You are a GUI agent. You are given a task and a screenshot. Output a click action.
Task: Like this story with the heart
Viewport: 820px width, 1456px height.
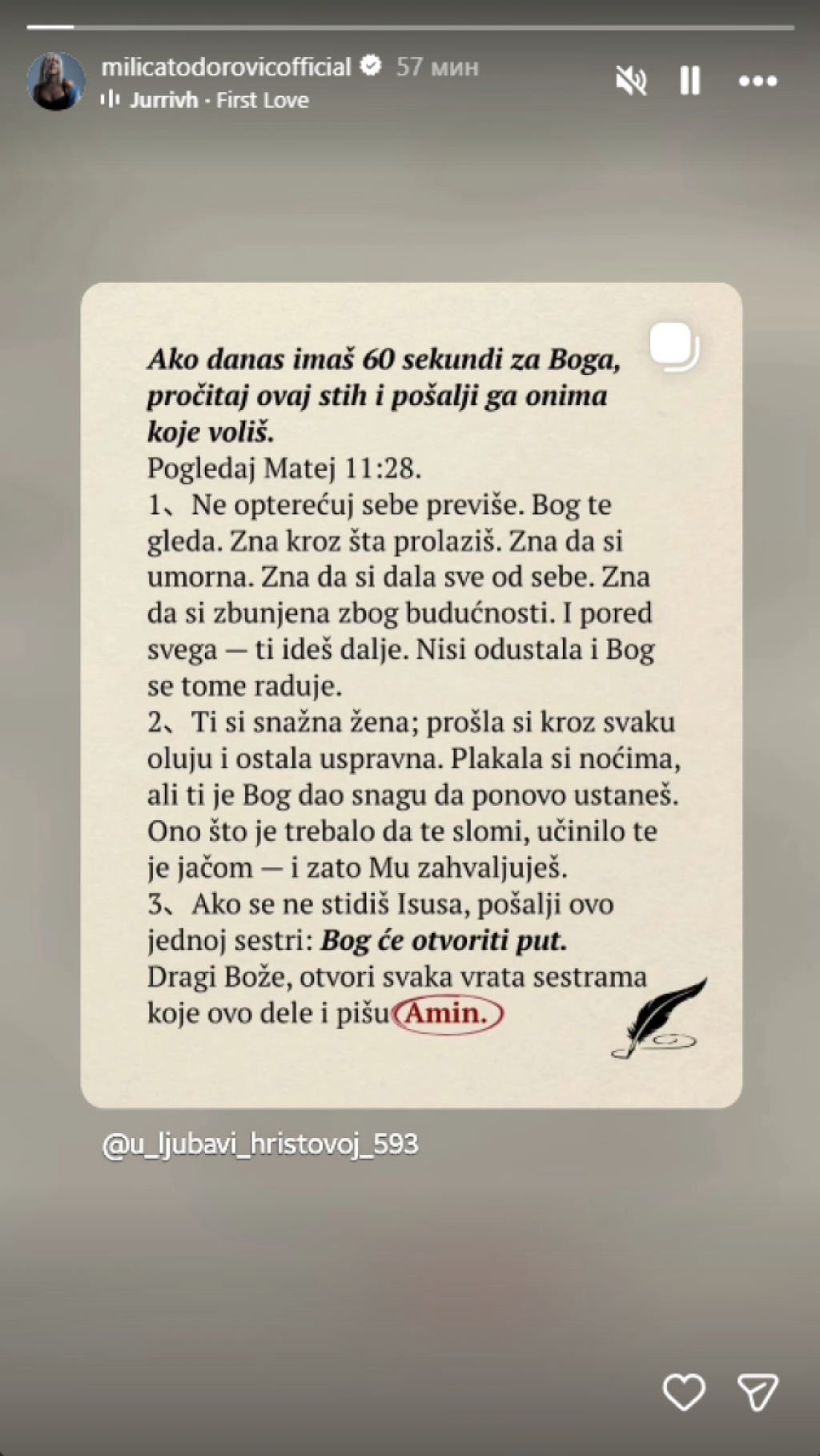click(x=684, y=1392)
